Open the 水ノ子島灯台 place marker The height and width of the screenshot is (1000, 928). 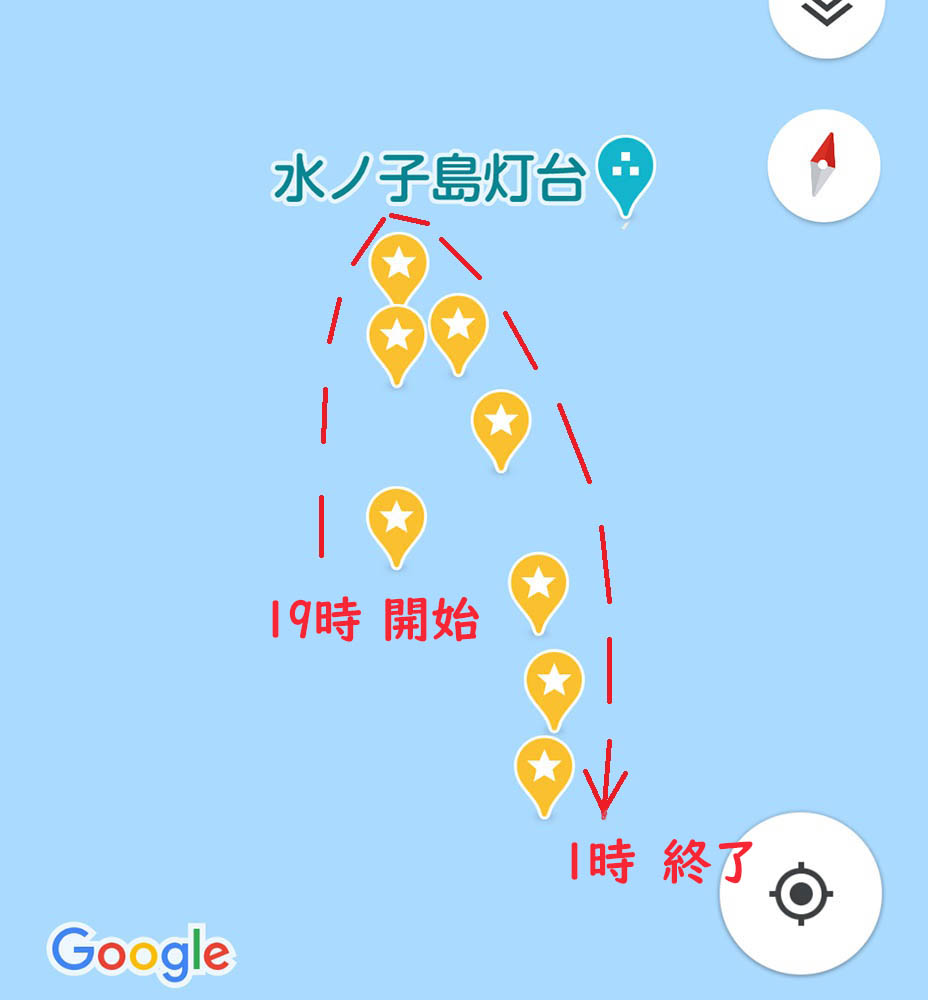click(x=626, y=172)
